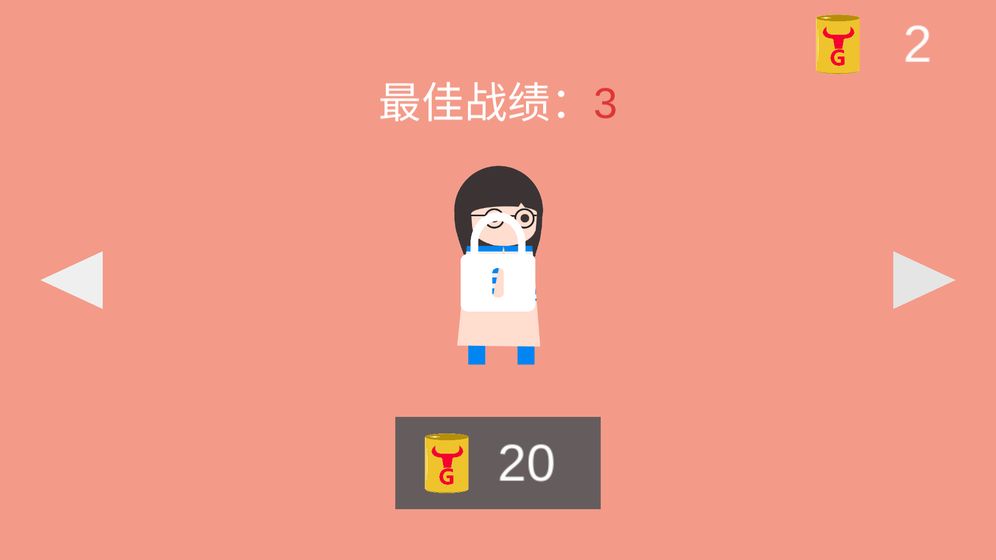
Task: Show the previous character with the left arrow
Action: click(x=72, y=280)
